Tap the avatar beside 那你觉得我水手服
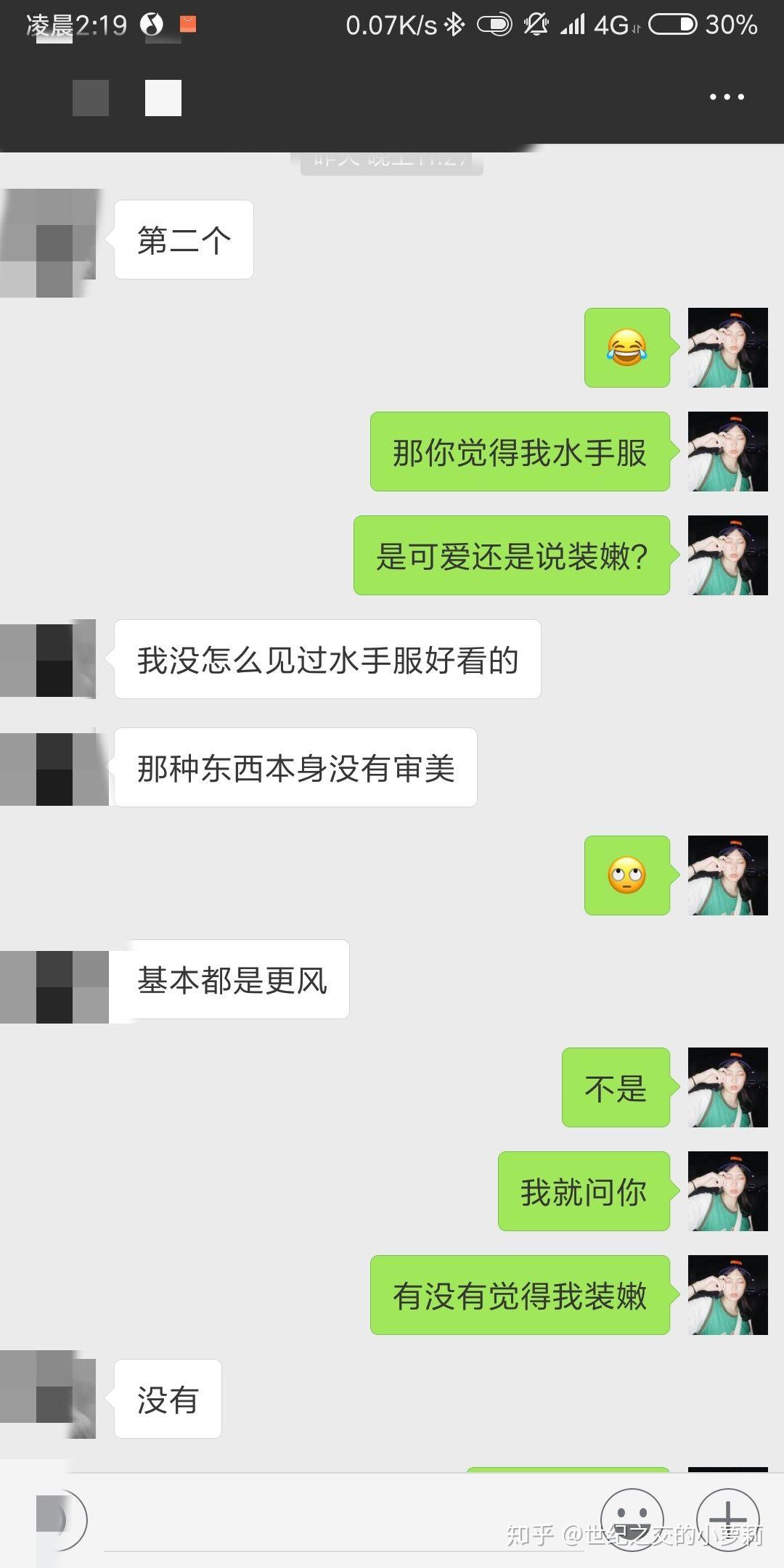The height and width of the screenshot is (1568, 784). point(727,452)
